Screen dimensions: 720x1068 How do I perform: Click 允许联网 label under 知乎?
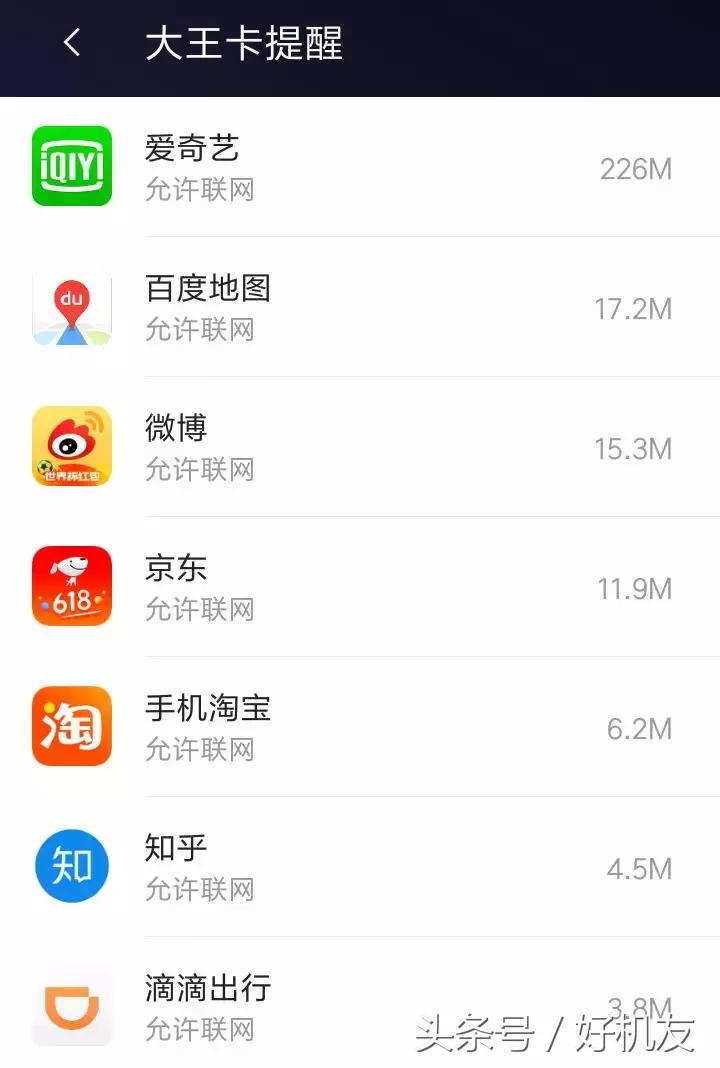point(197,890)
